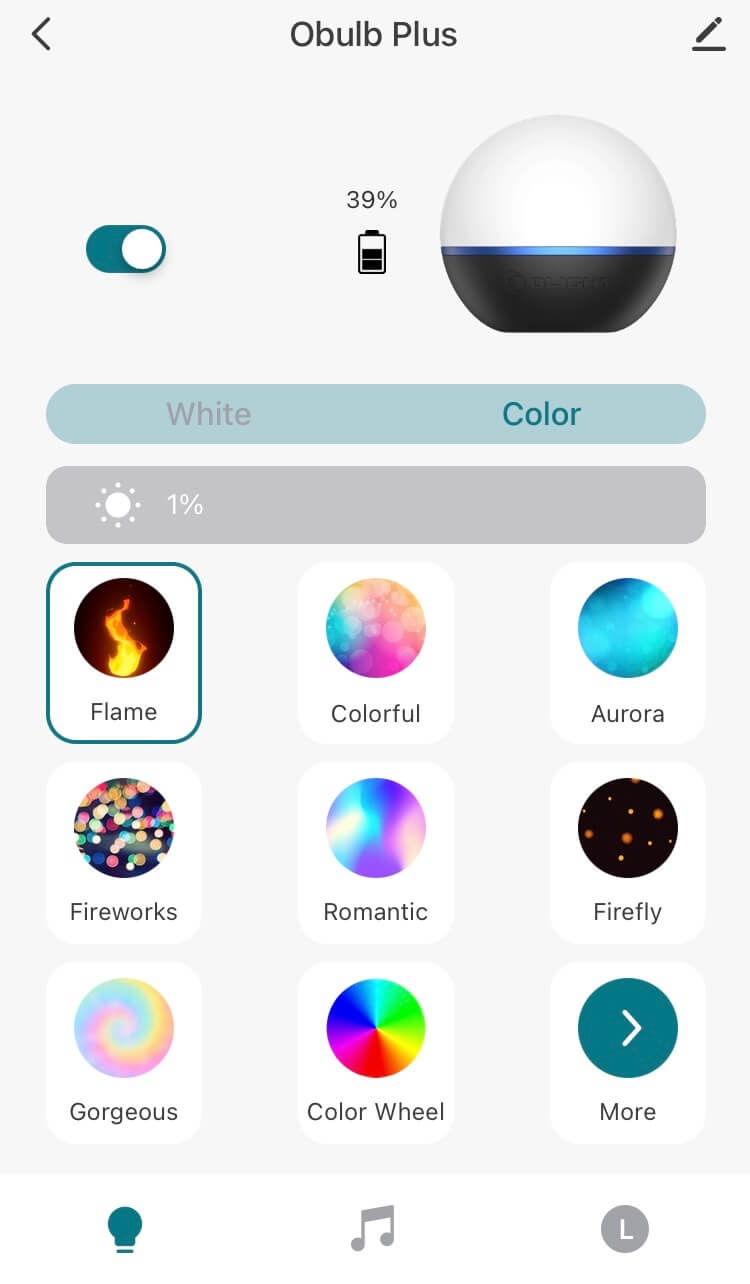Switch to the light bulb tab
This screenshot has height=1284, width=750.
click(125, 1229)
